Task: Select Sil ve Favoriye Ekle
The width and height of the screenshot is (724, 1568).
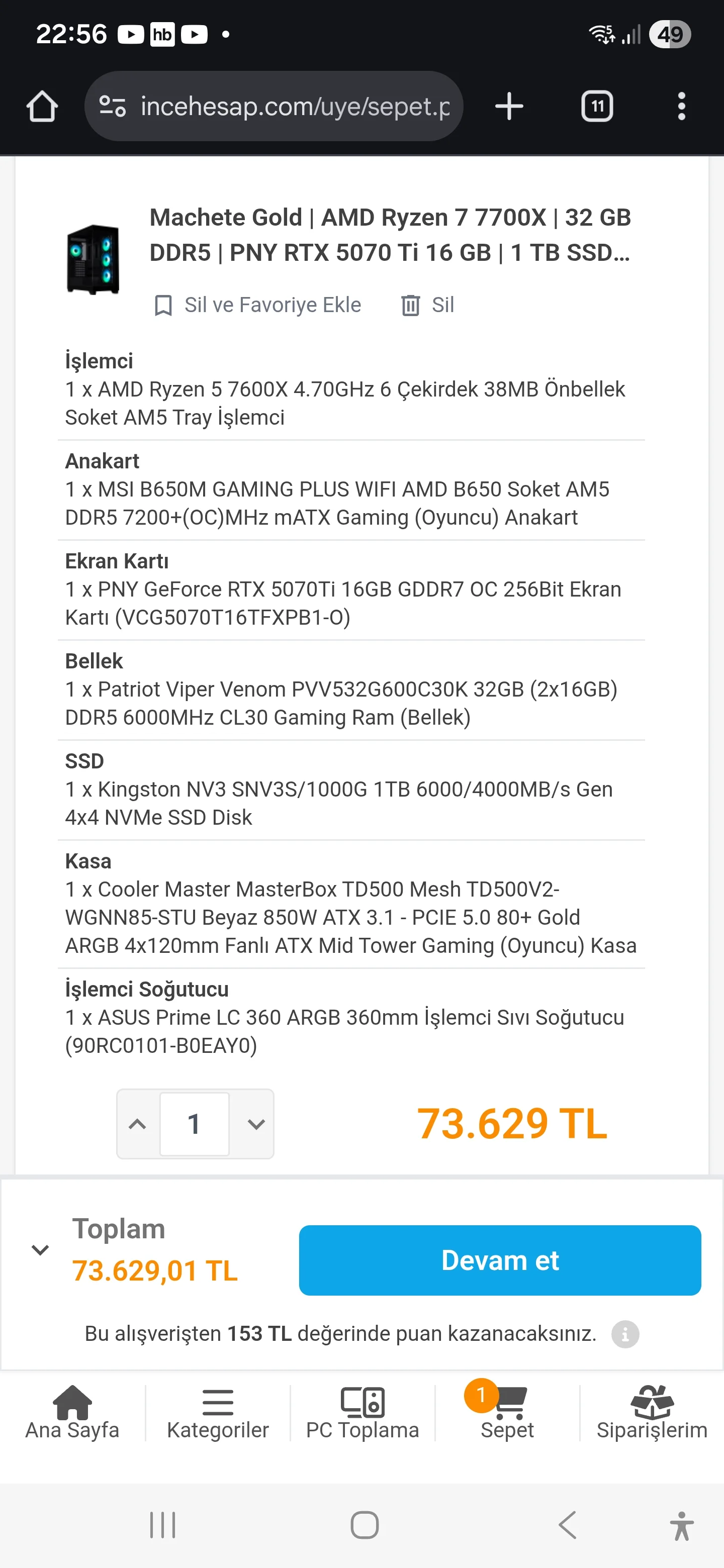Action: click(258, 305)
